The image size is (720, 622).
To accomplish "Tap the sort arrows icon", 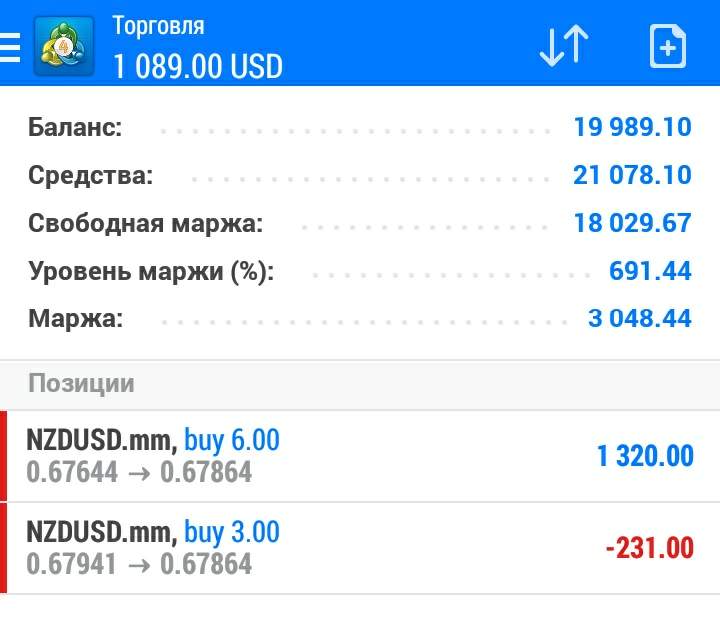I will point(564,46).
